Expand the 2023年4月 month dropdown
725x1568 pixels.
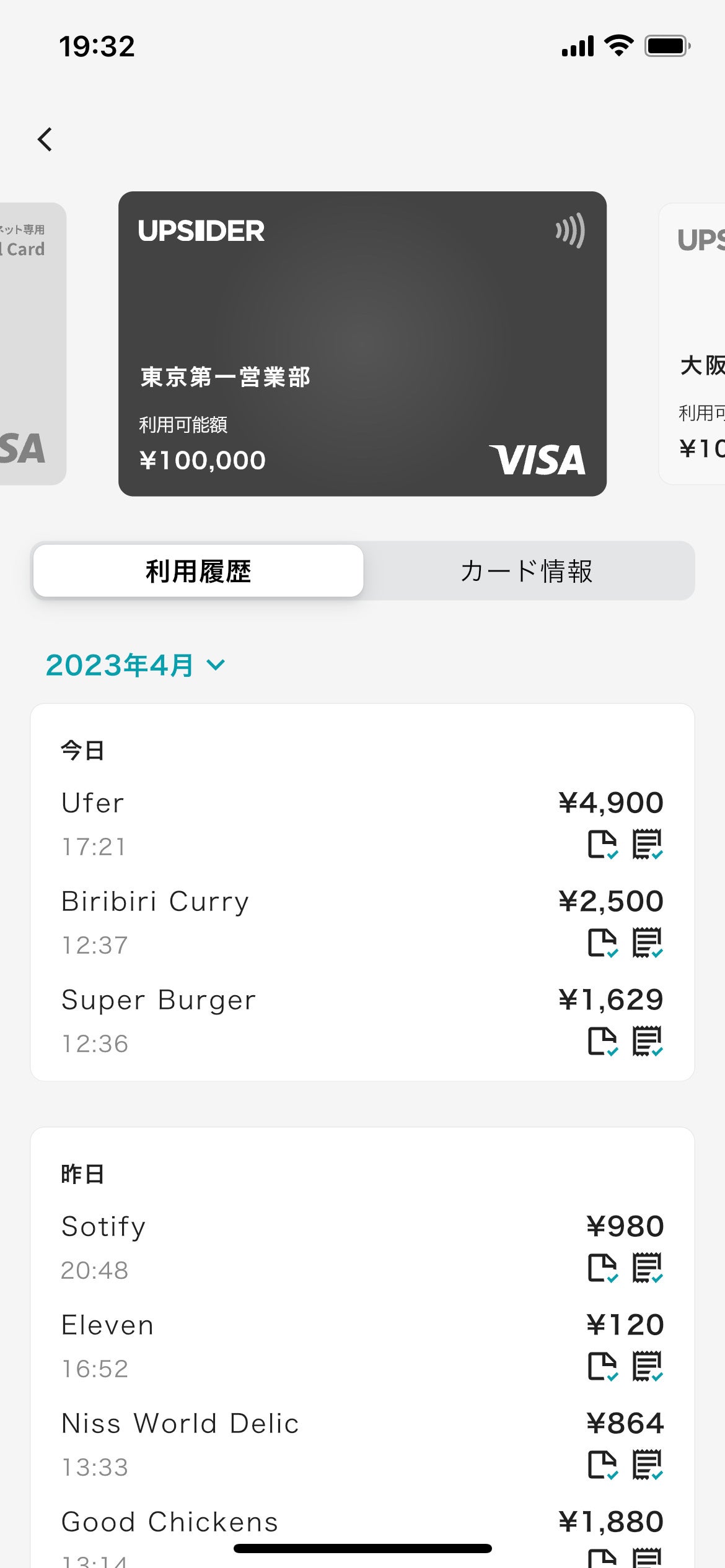tap(135, 665)
